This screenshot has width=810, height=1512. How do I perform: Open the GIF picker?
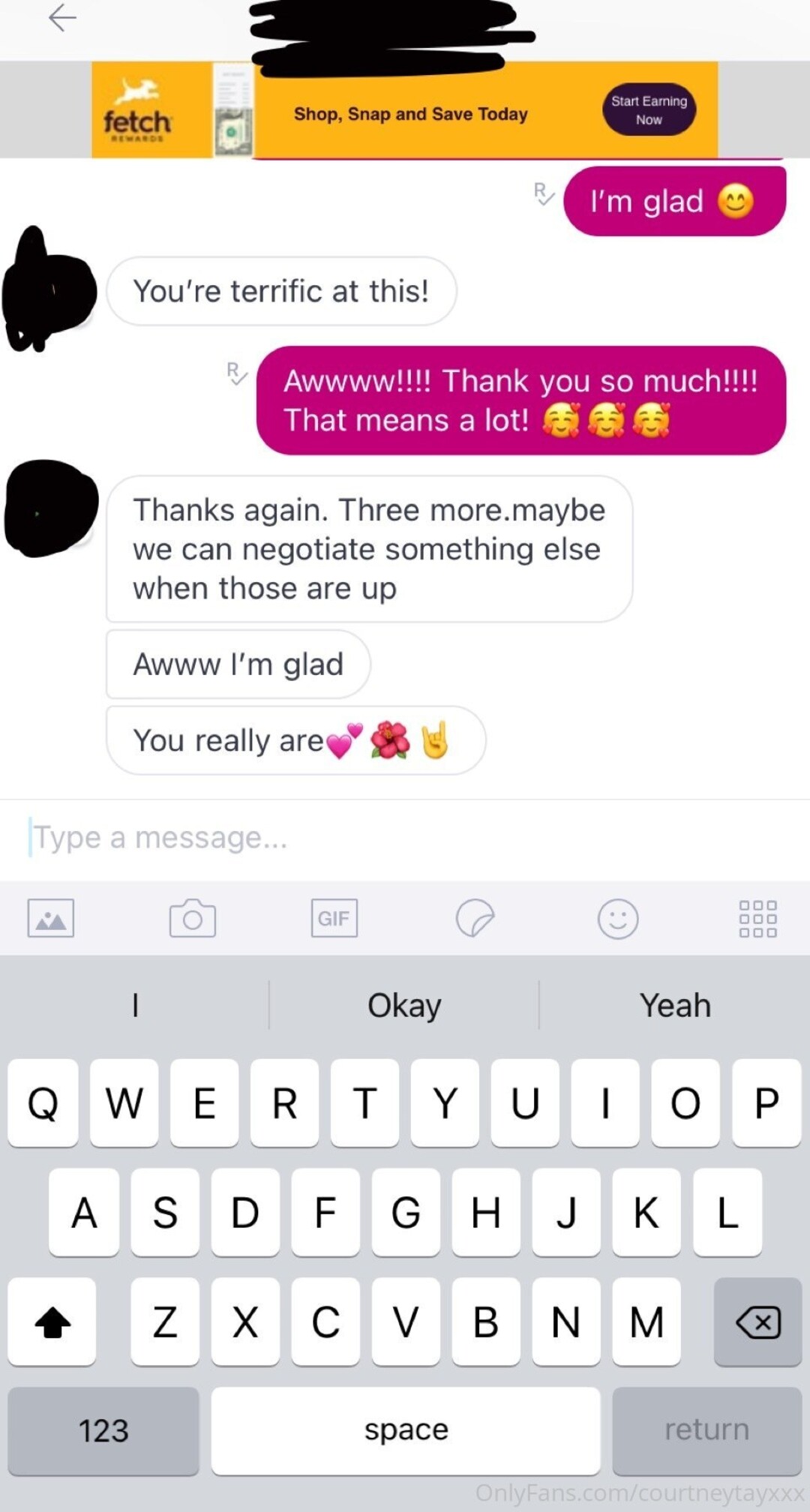[x=334, y=918]
